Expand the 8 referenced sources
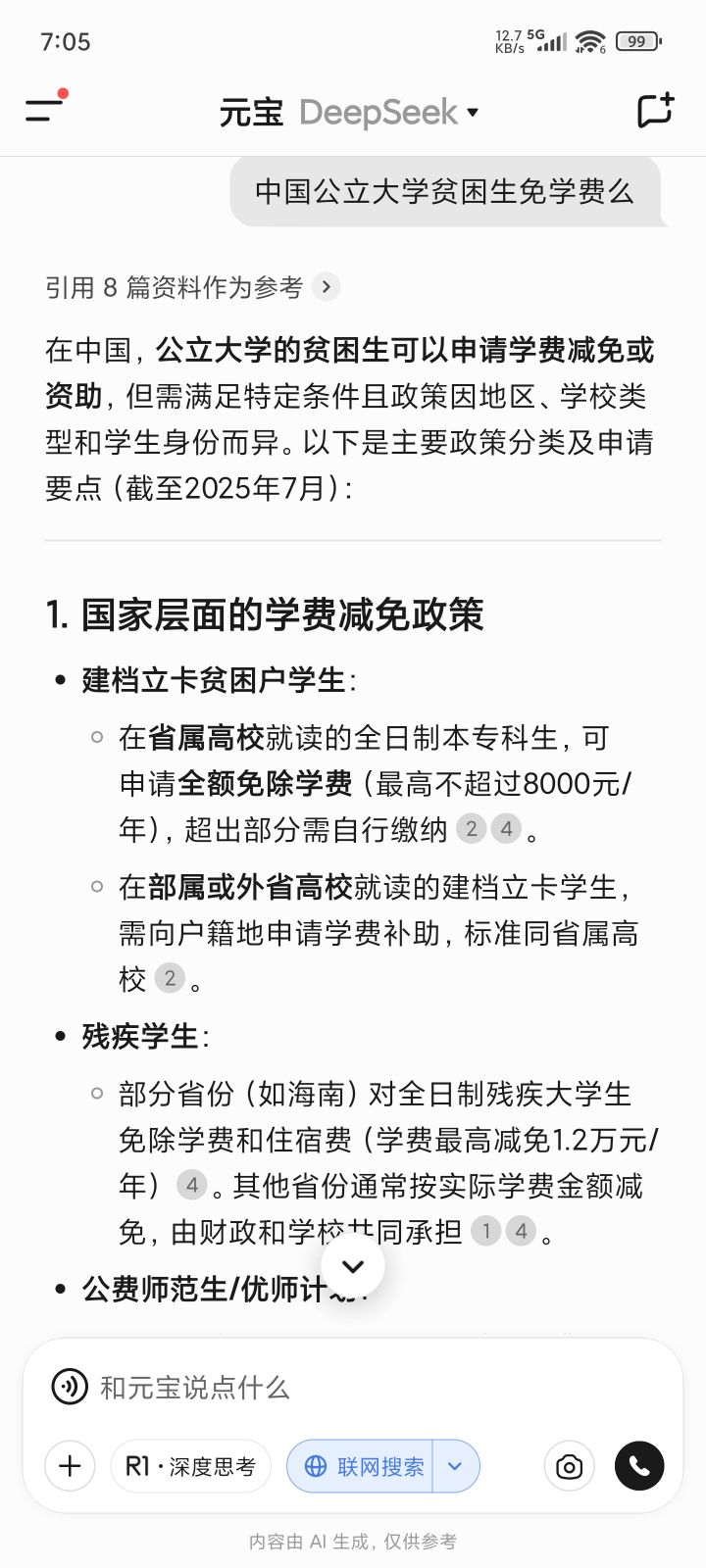This screenshot has width=706, height=1568. pyautogui.click(x=192, y=287)
